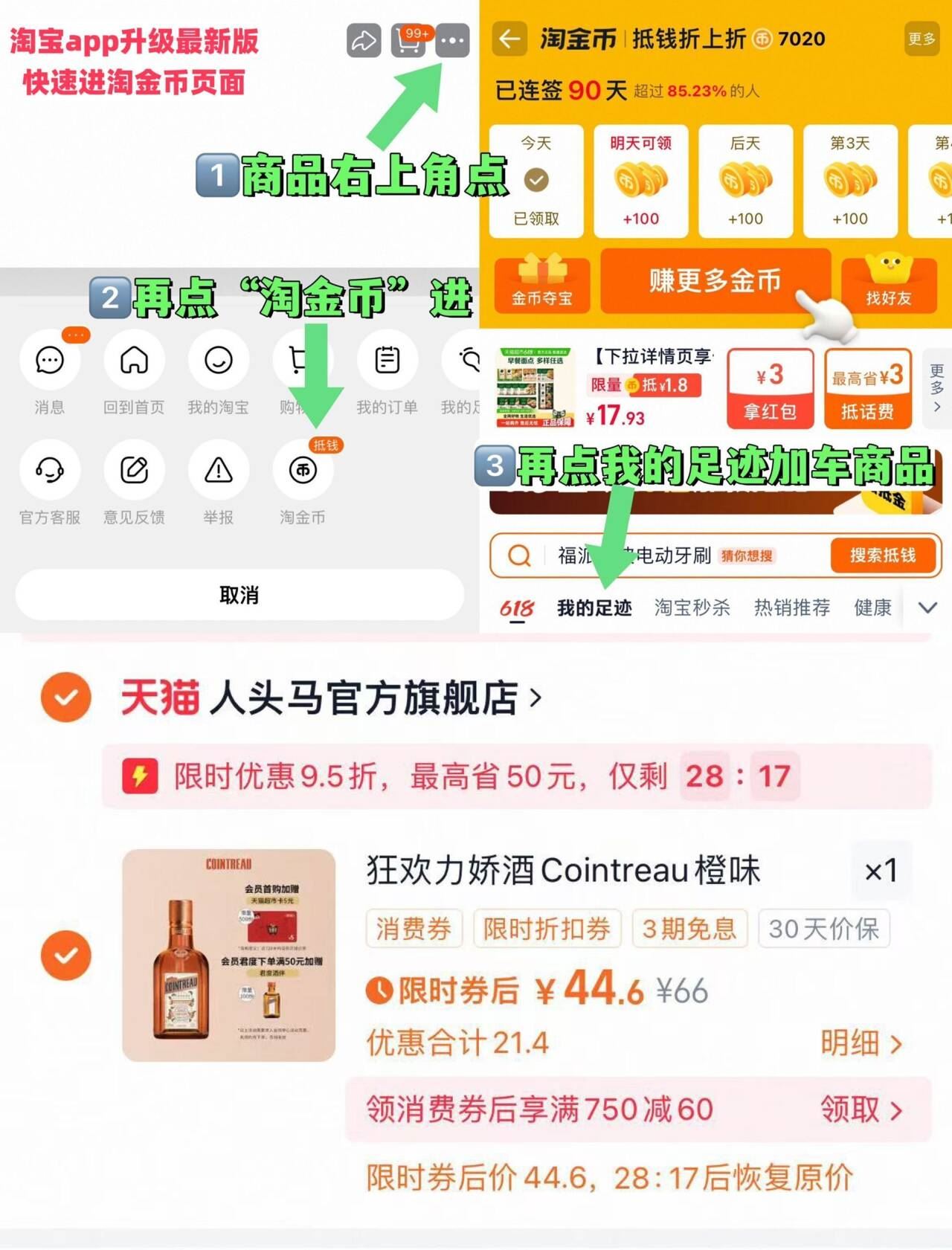The image size is (952, 1250).
Task: Expand the 更多 panel on the right edge
Action: (x=936, y=389)
